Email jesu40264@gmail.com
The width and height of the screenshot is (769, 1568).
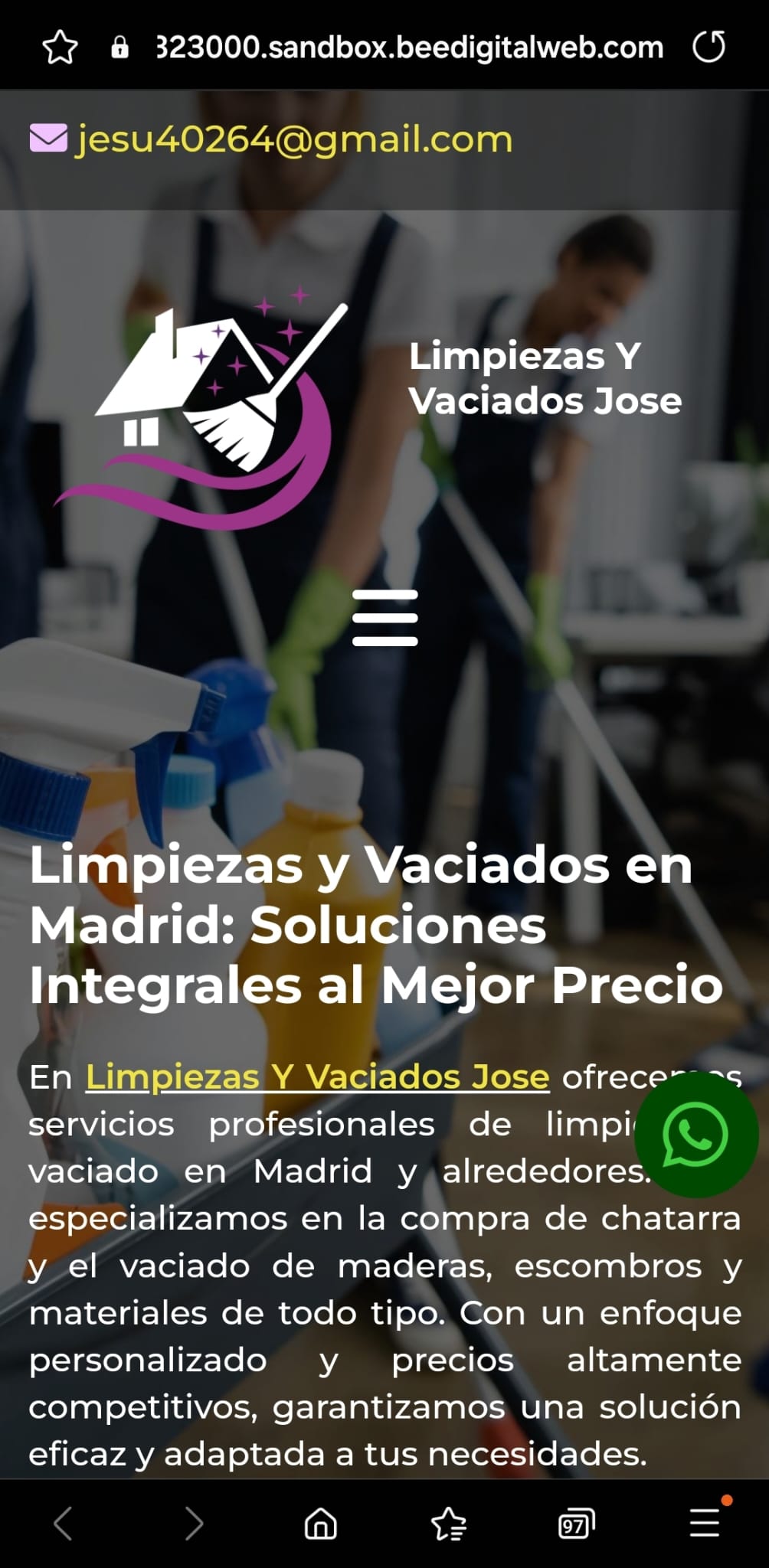click(293, 139)
